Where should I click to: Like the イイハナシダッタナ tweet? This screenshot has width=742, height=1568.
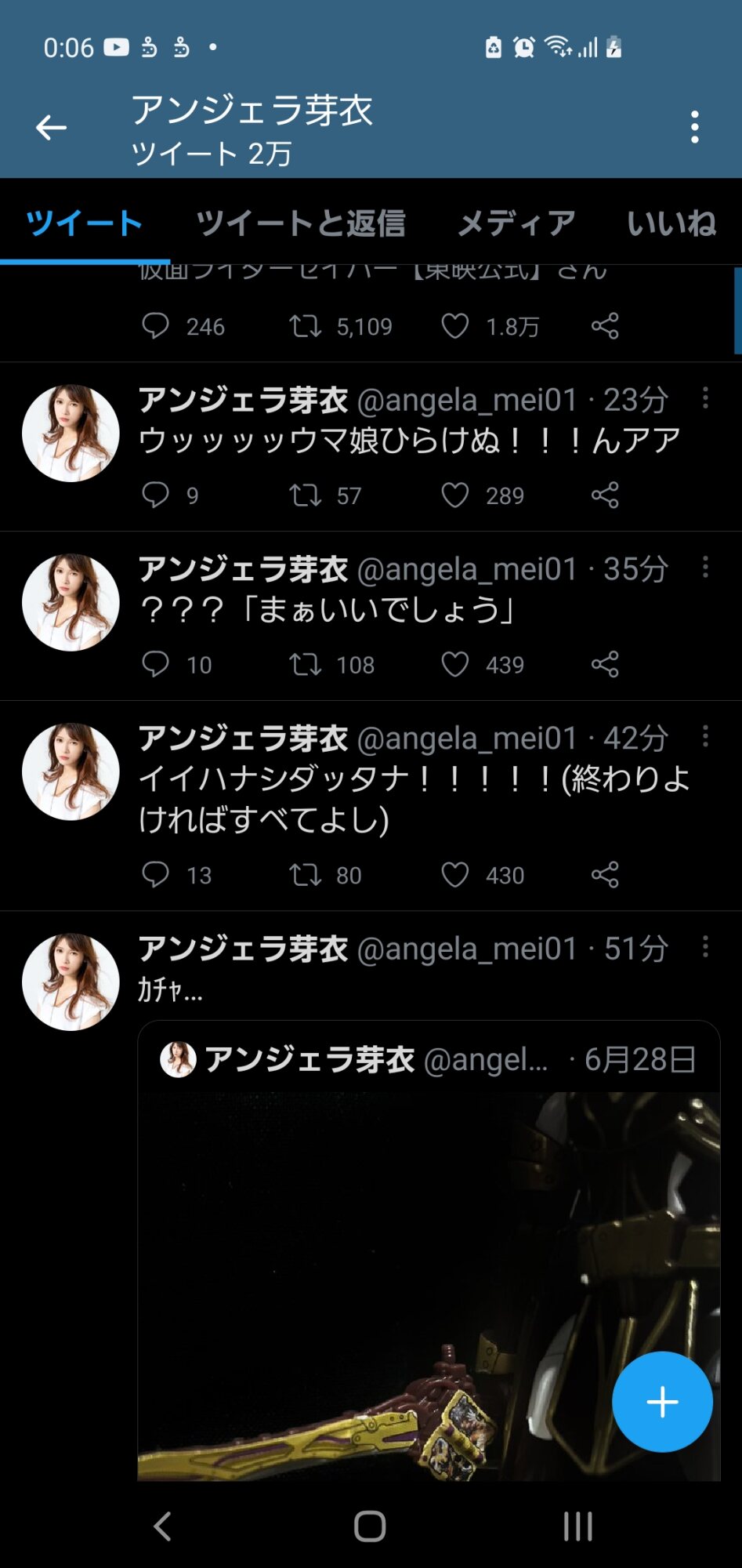(455, 875)
